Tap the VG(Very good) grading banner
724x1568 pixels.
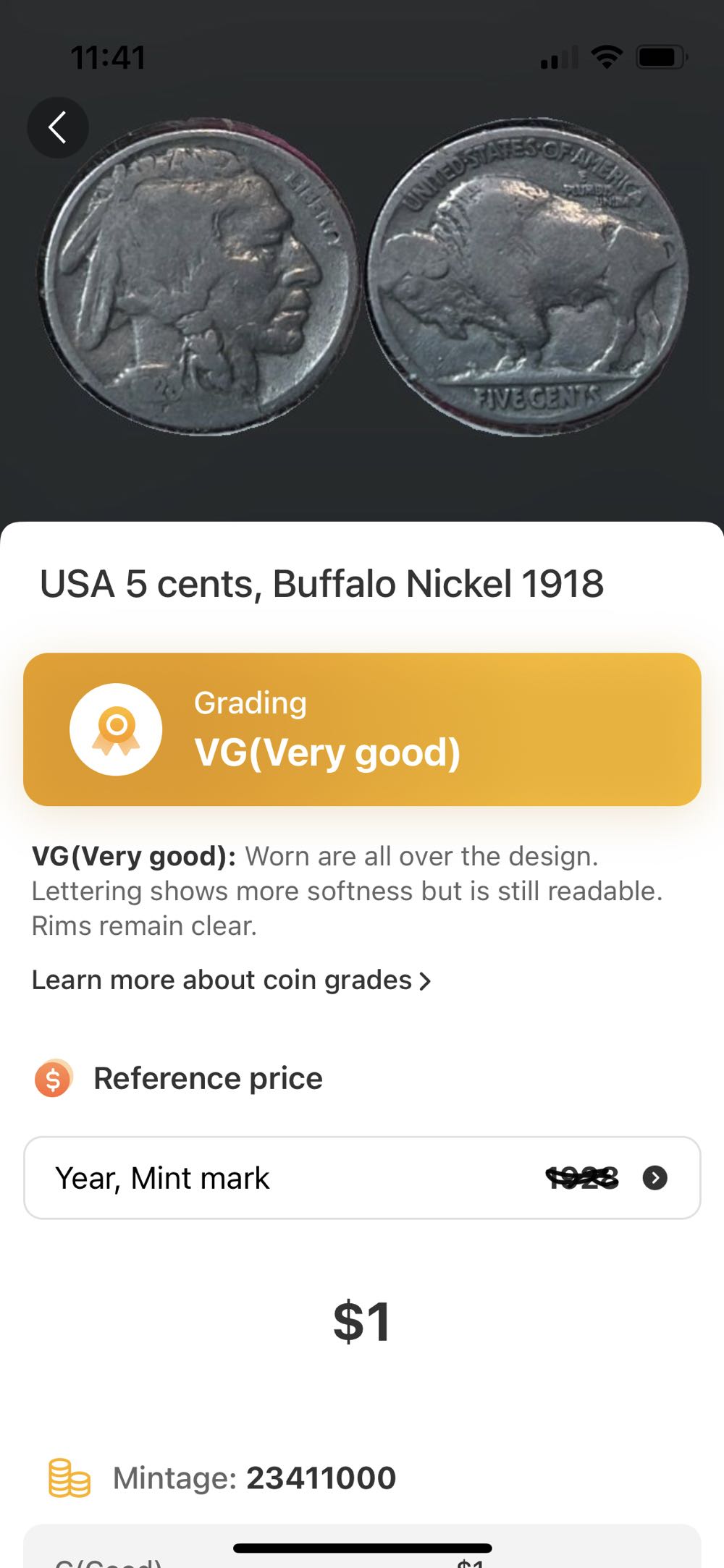point(362,728)
